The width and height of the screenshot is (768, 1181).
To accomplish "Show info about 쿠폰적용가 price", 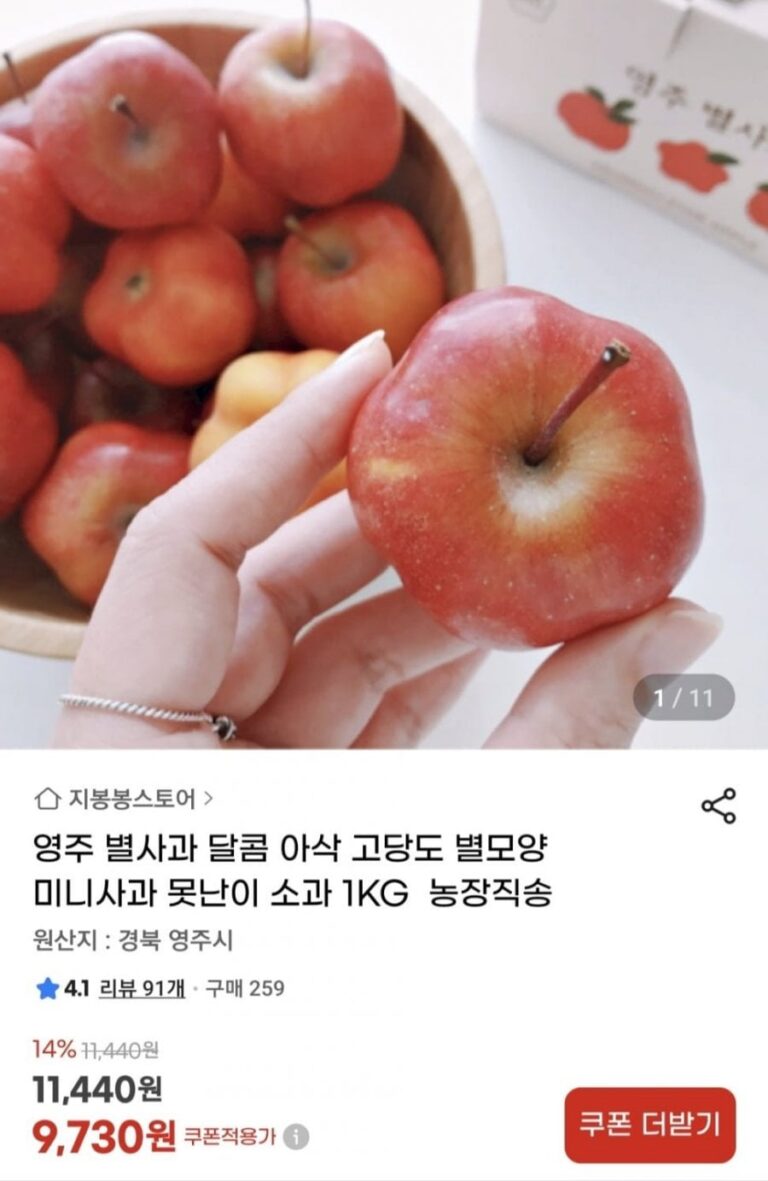I will click(296, 1137).
